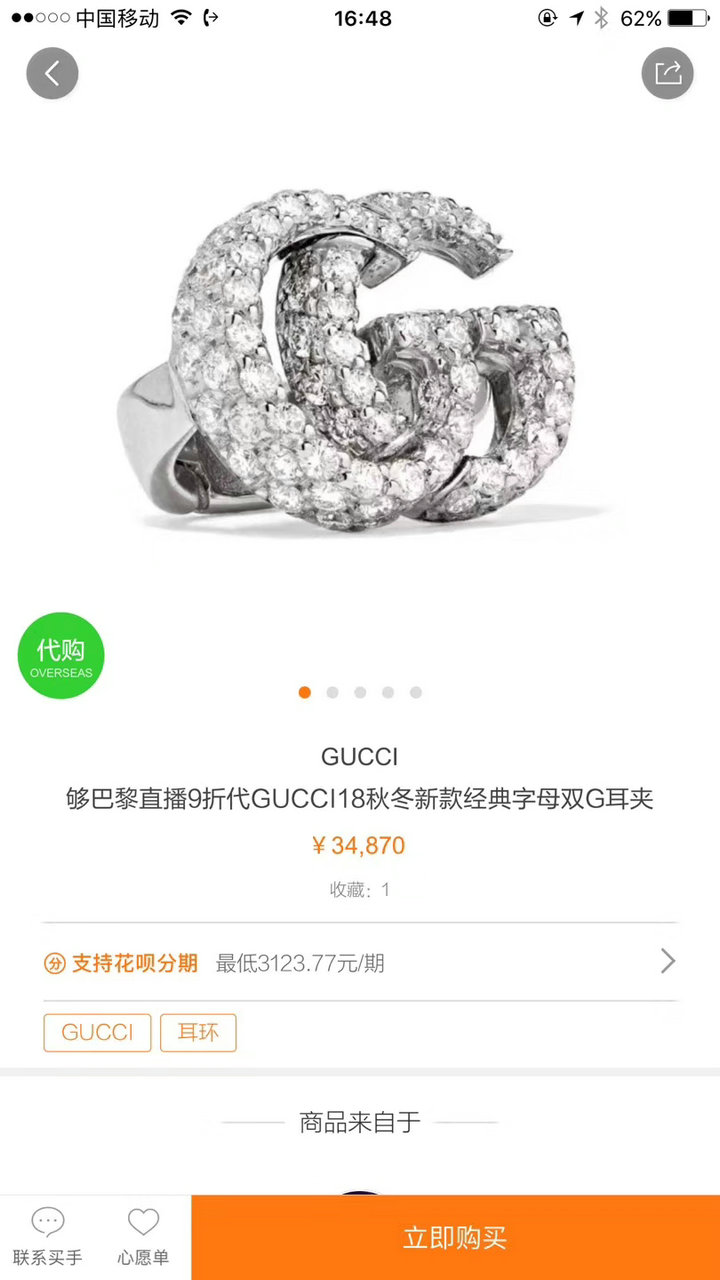
Task: Select the 耳环 tag chip
Action: (198, 1032)
